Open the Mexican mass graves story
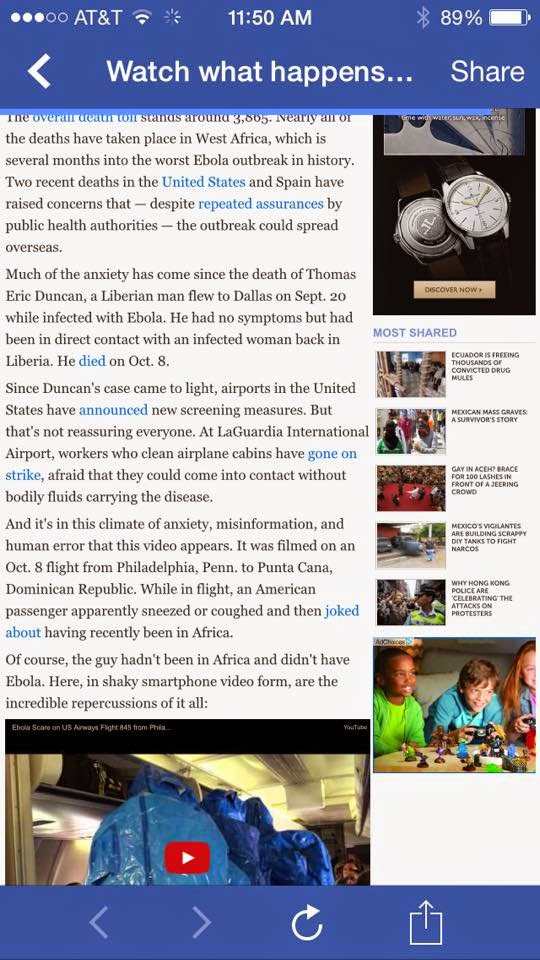 tap(454, 431)
